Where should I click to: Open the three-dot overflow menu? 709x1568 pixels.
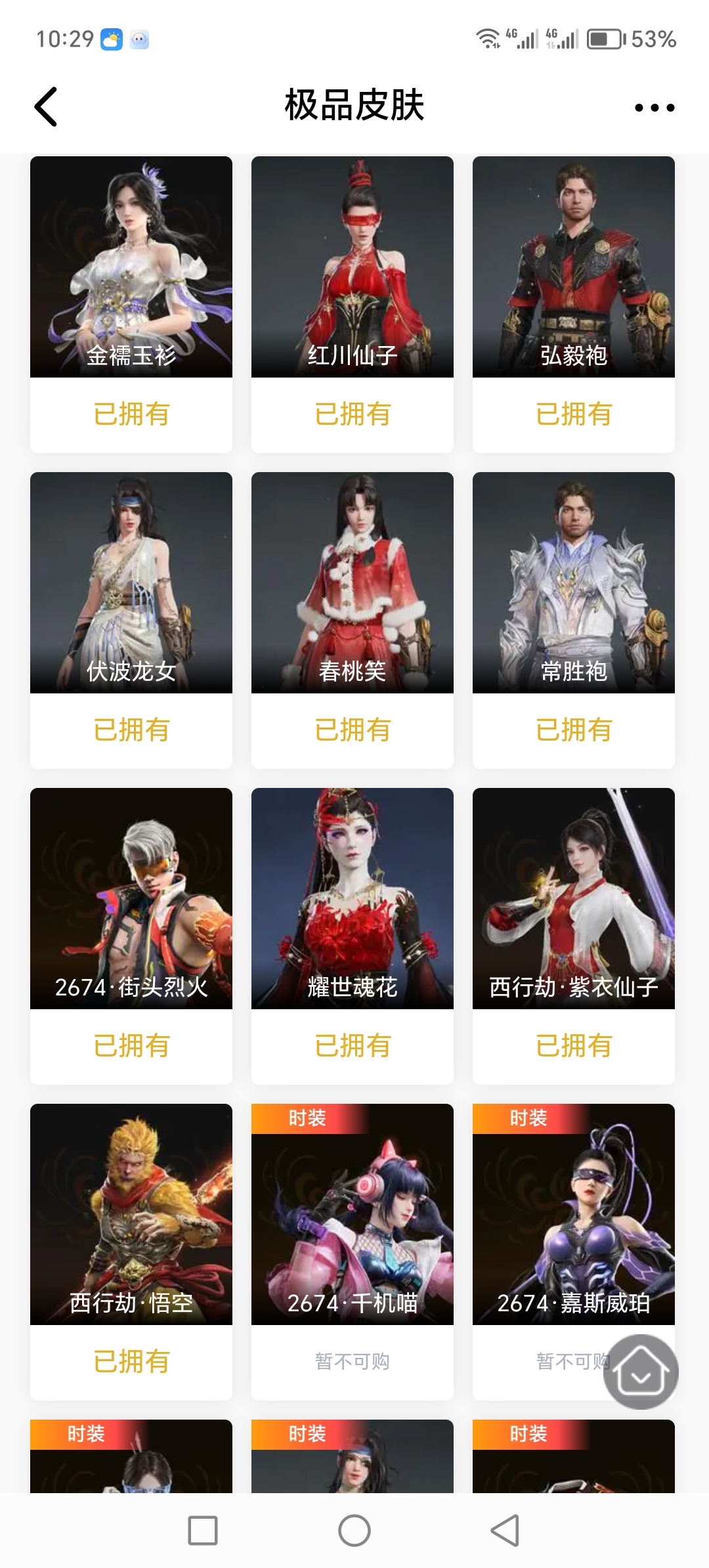pos(654,108)
